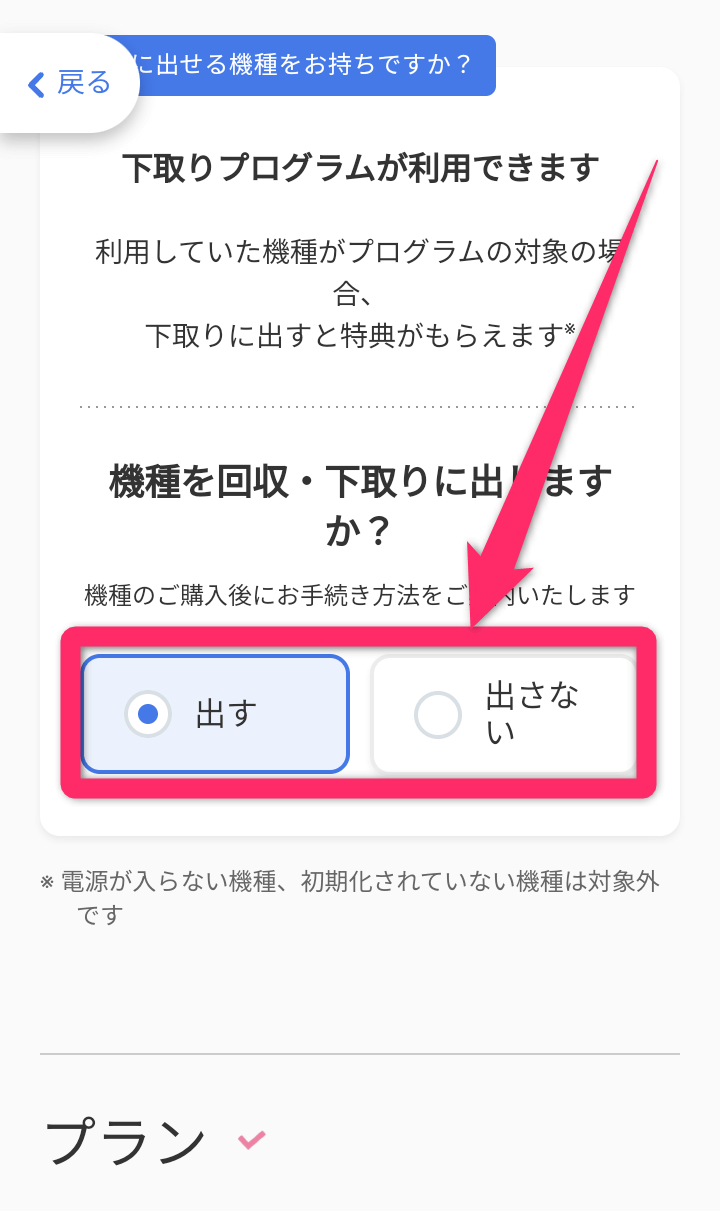Select the 出さない radio option

coord(503,713)
